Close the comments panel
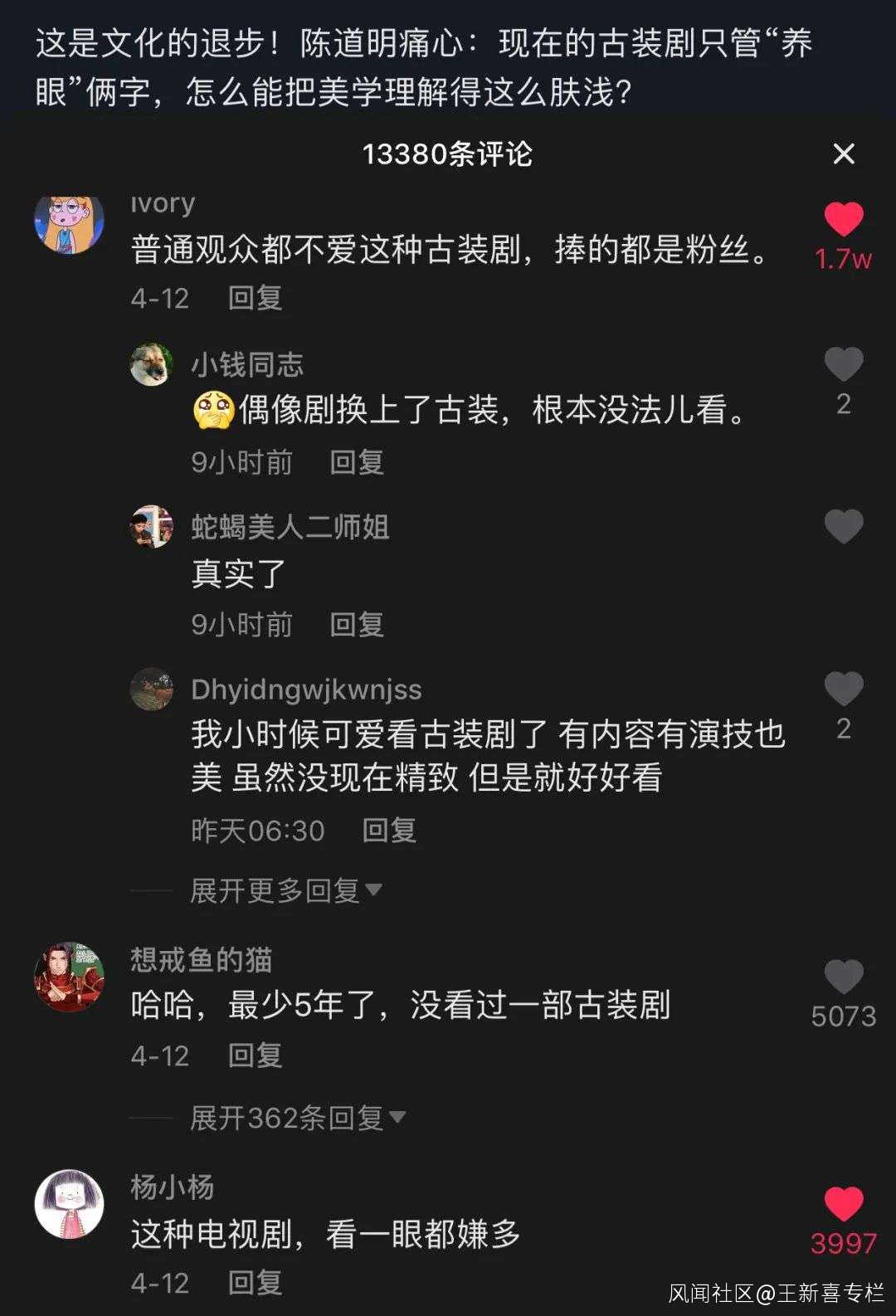 (843, 154)
